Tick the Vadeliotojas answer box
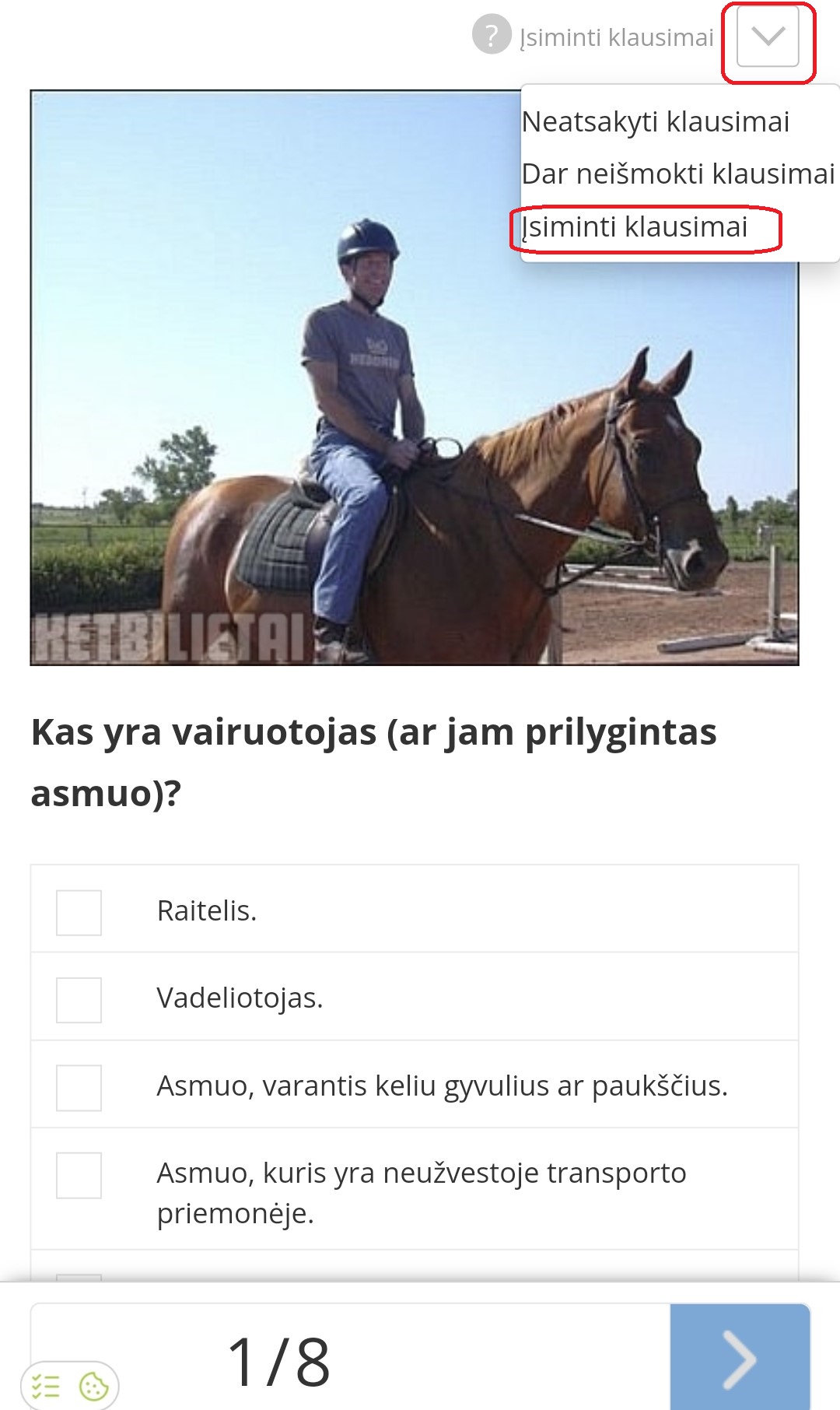 coord(79,999)
